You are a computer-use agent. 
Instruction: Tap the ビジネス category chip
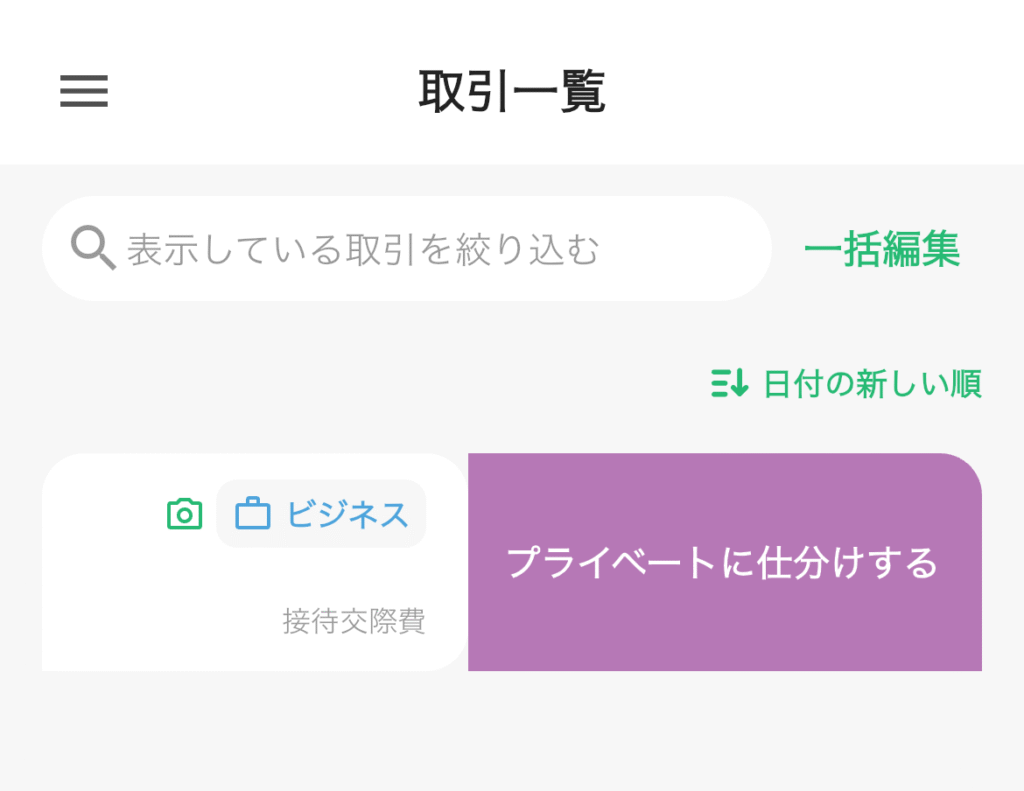(322, 514)
